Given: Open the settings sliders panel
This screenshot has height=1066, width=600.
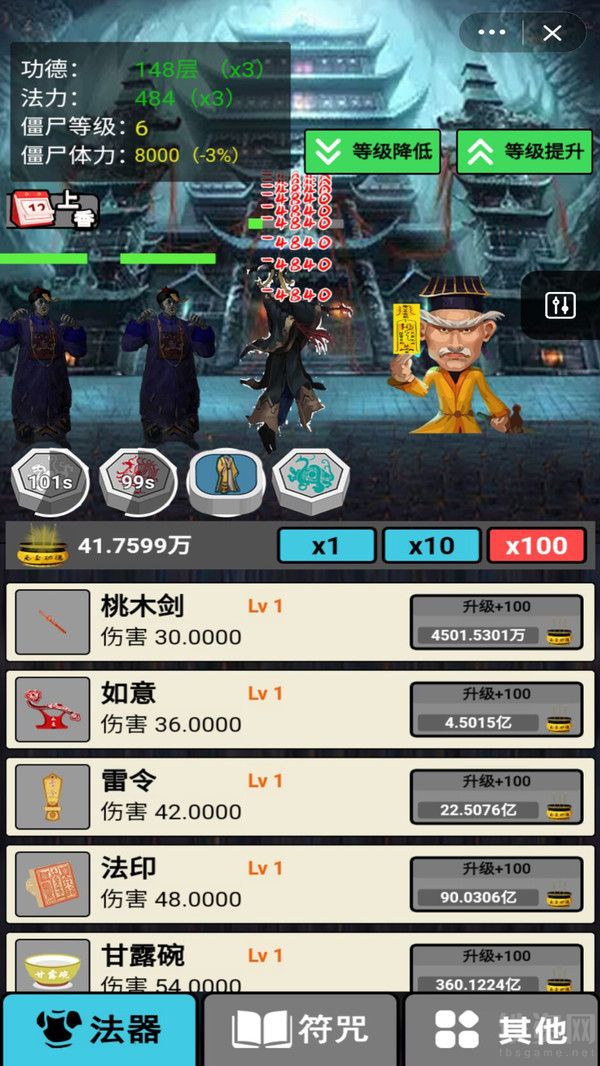Looking at the screenshot, I should (x=561, y=305).
